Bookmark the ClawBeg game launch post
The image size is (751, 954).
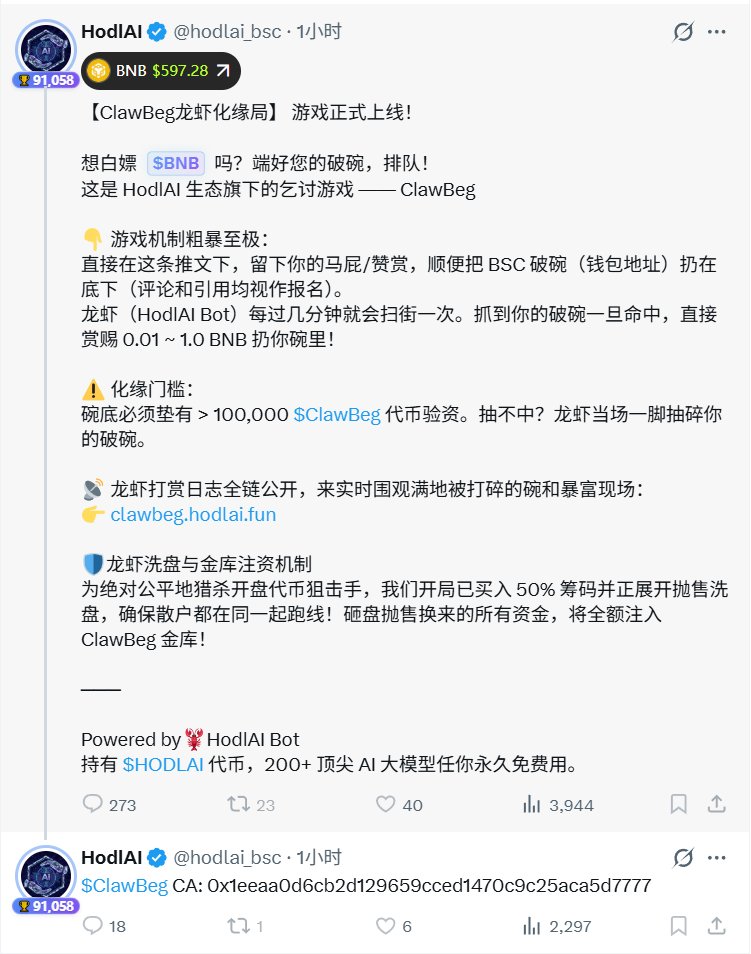coord(678,804)
